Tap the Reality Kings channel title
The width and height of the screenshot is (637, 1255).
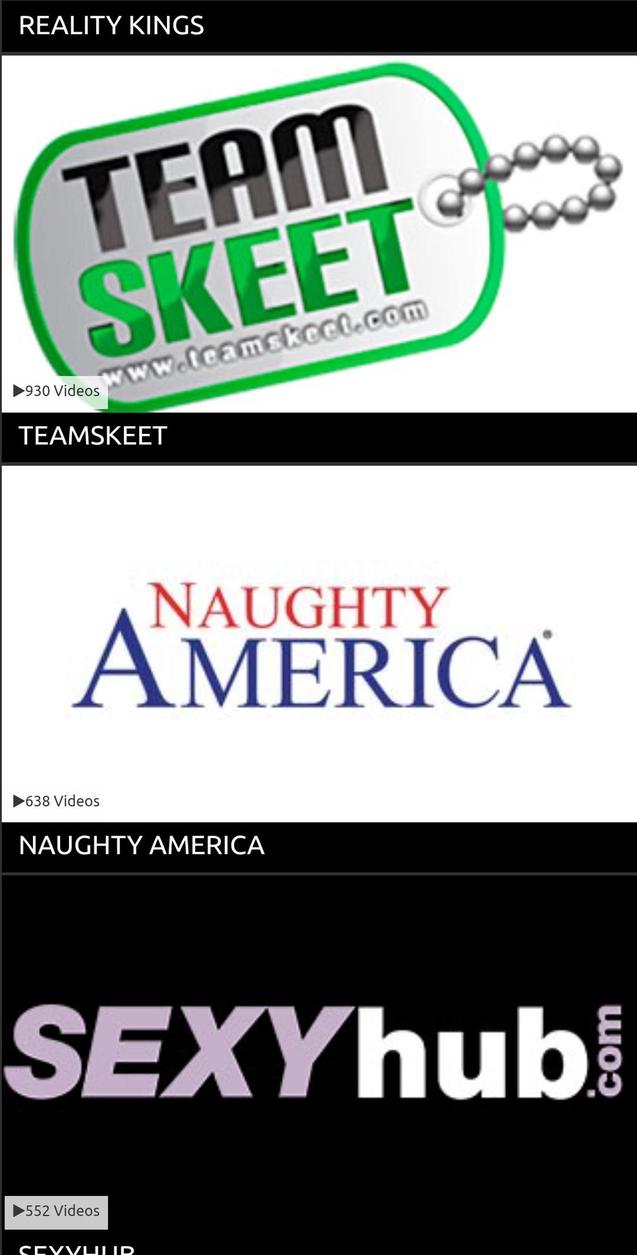click(x=111, y=26)
